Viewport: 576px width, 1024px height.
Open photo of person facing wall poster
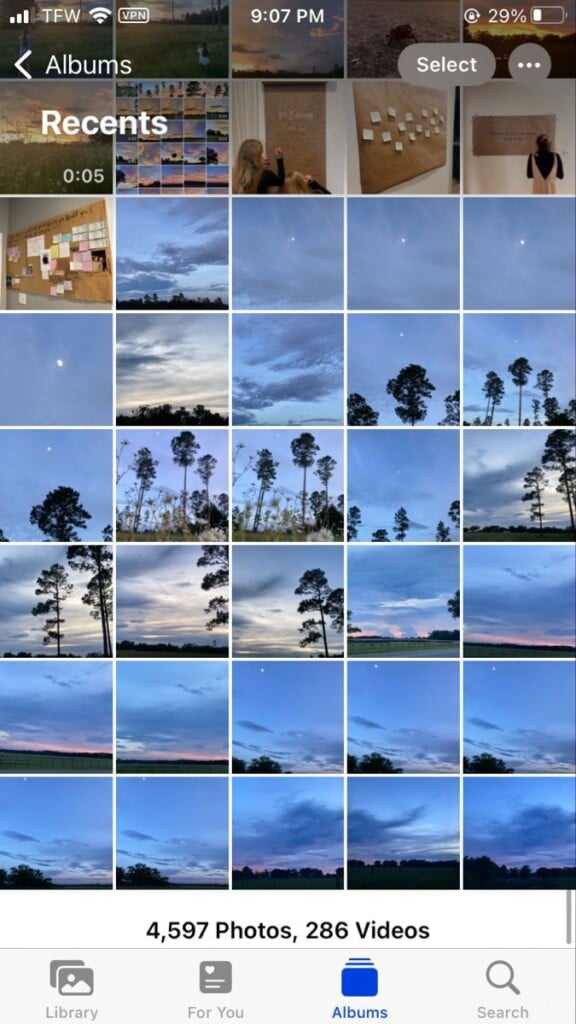(x=519, y=137)
